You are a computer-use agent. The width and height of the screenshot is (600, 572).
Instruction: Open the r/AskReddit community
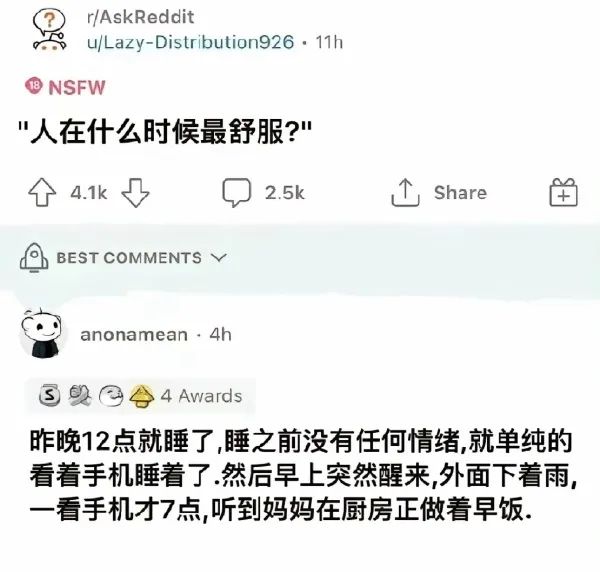[x=136, y=18]
